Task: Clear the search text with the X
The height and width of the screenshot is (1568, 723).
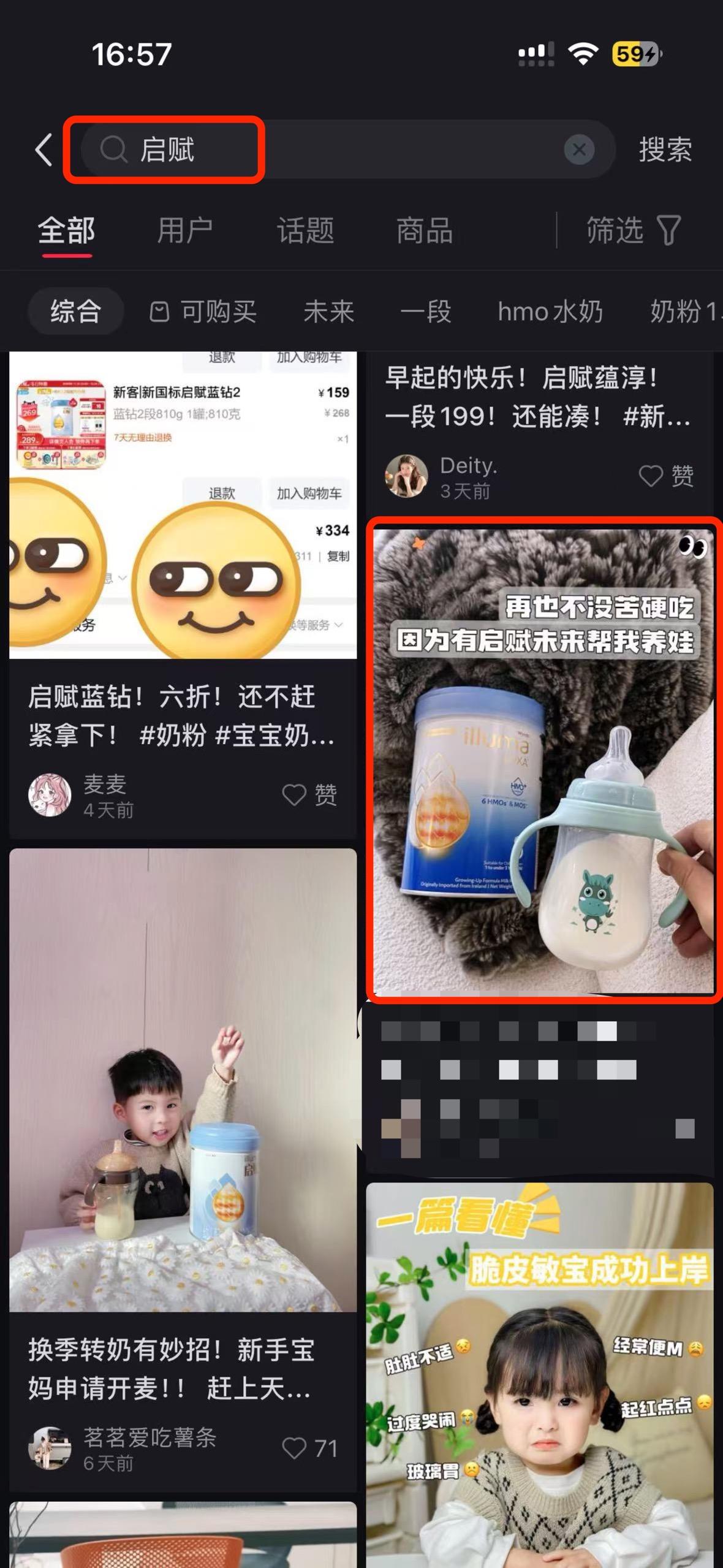Action: pyautogui.click(x=578, y=150)
